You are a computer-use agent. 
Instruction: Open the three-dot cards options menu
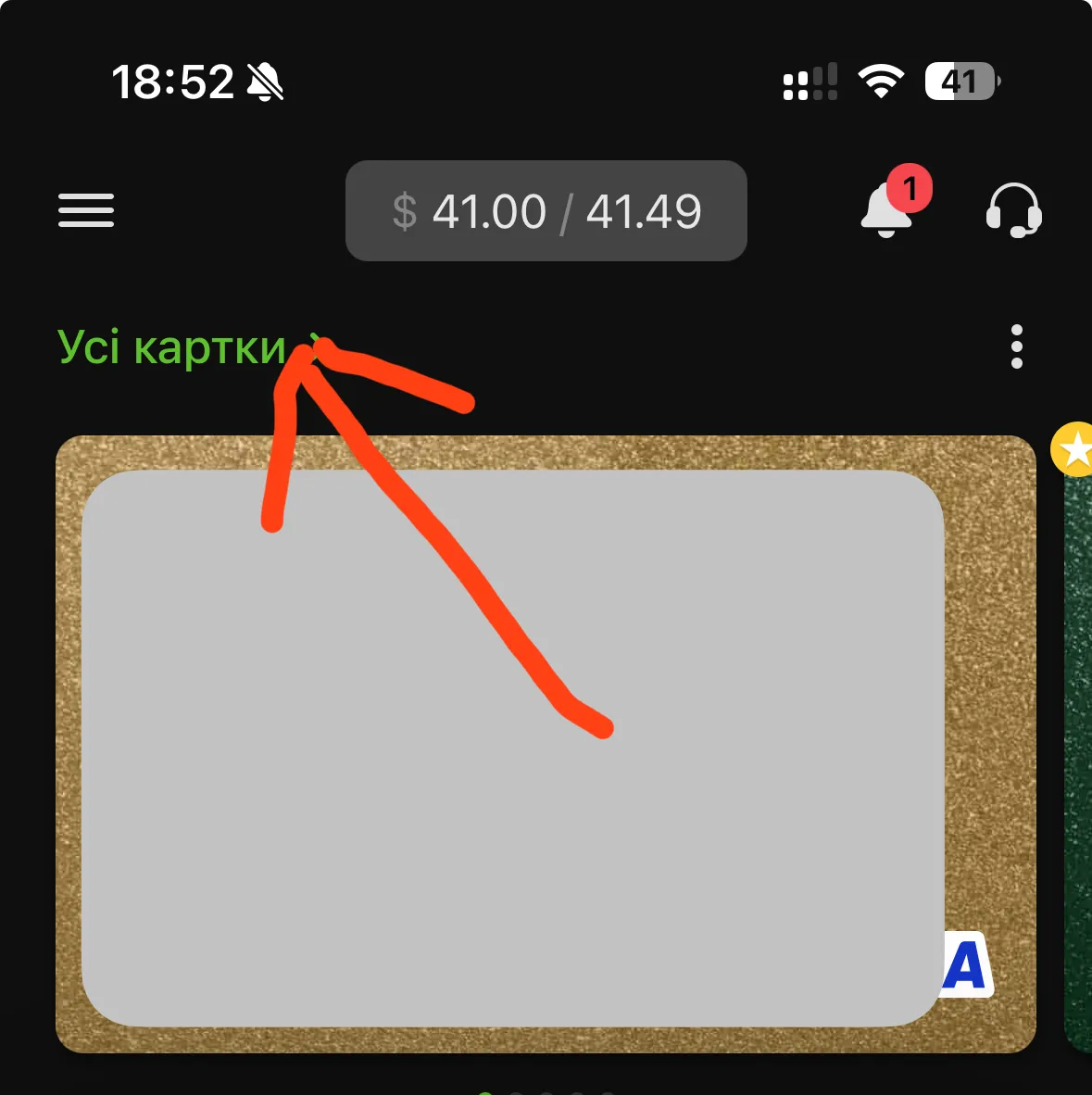point(1017,347)
